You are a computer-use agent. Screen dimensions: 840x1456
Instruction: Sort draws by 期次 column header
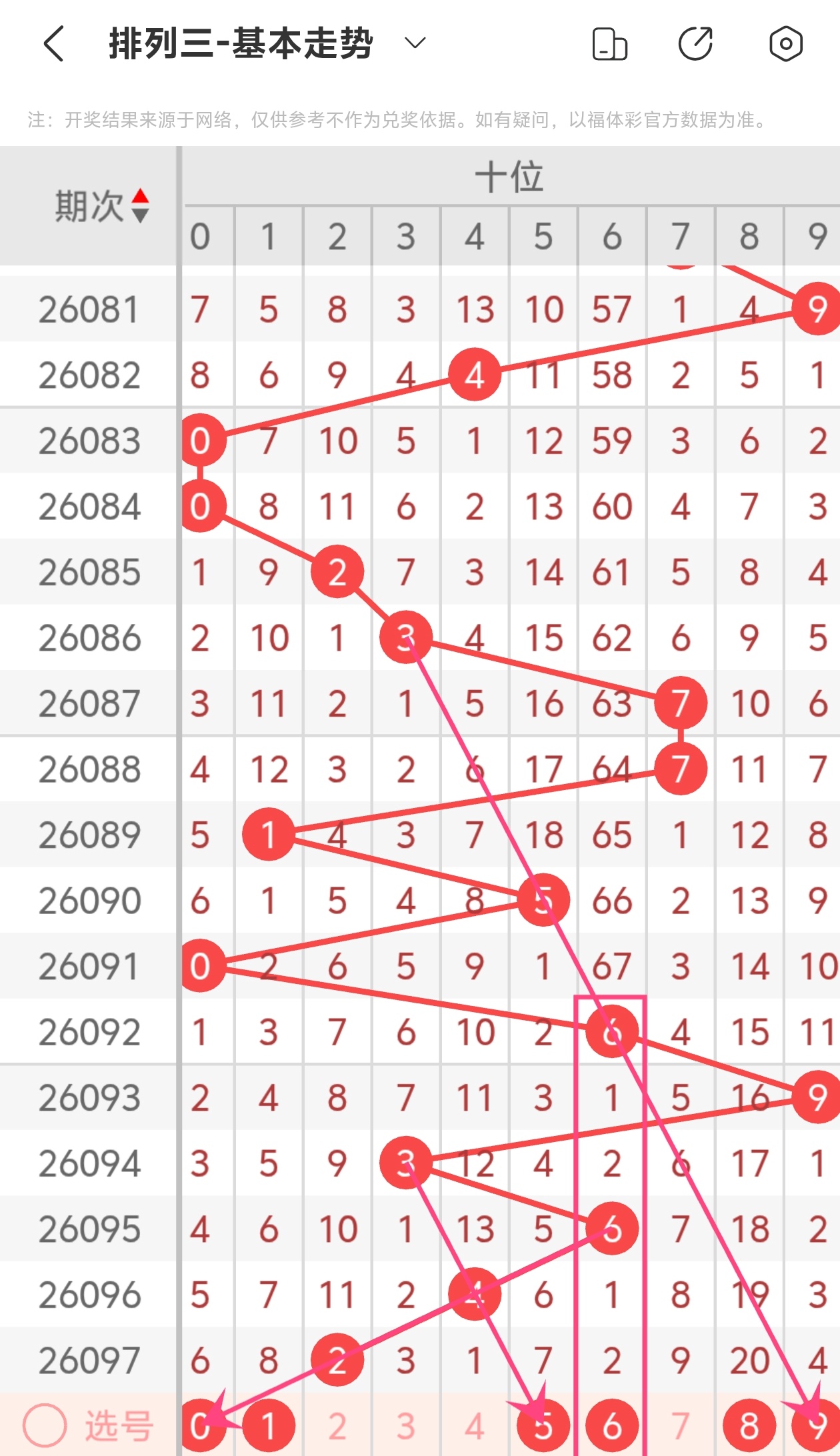click(101, 205)
